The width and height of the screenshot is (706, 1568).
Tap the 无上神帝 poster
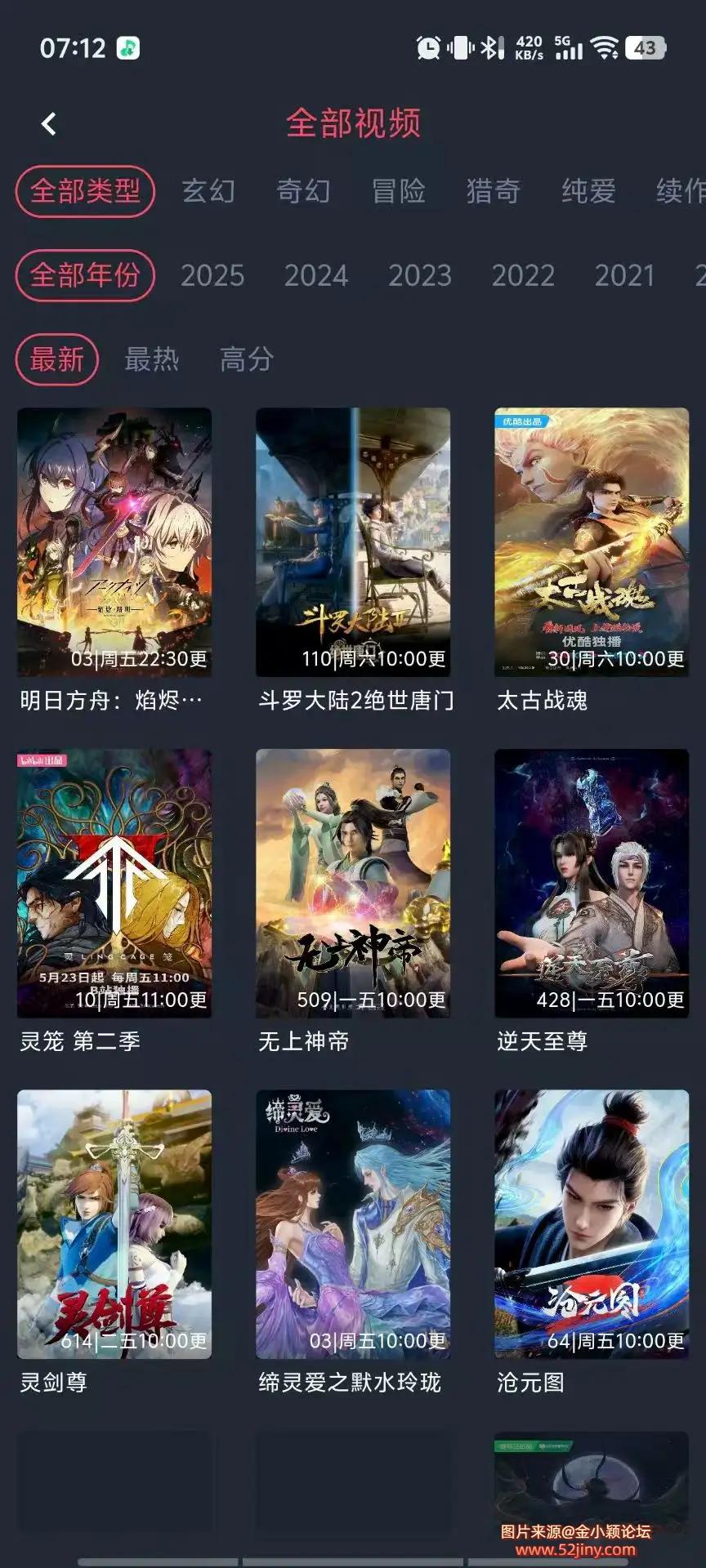353,883
